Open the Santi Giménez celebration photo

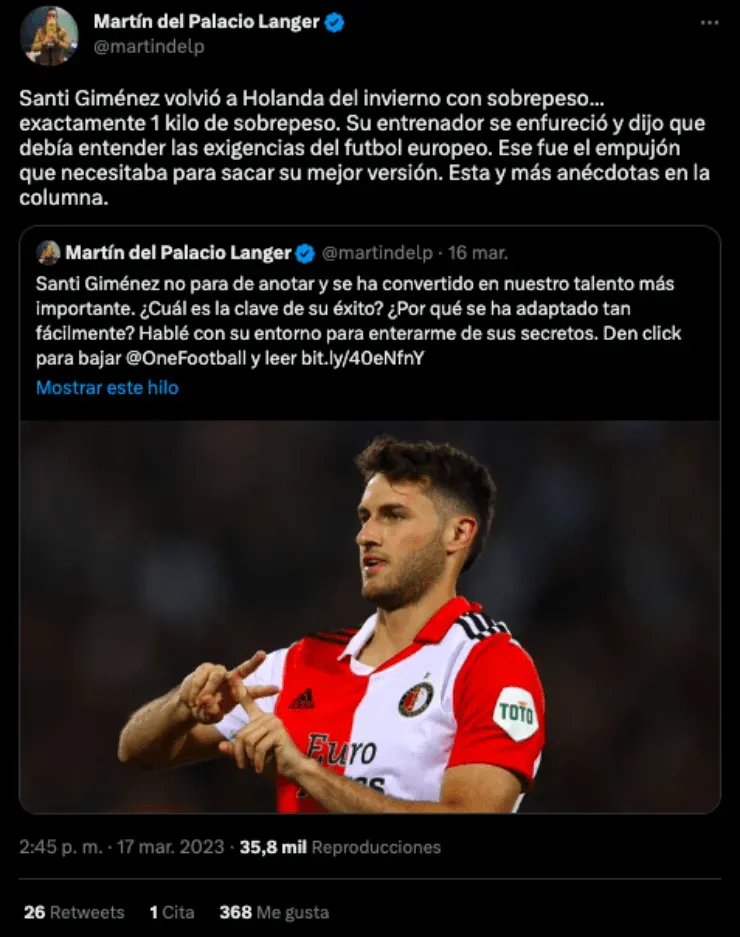[x=370, y=620]
